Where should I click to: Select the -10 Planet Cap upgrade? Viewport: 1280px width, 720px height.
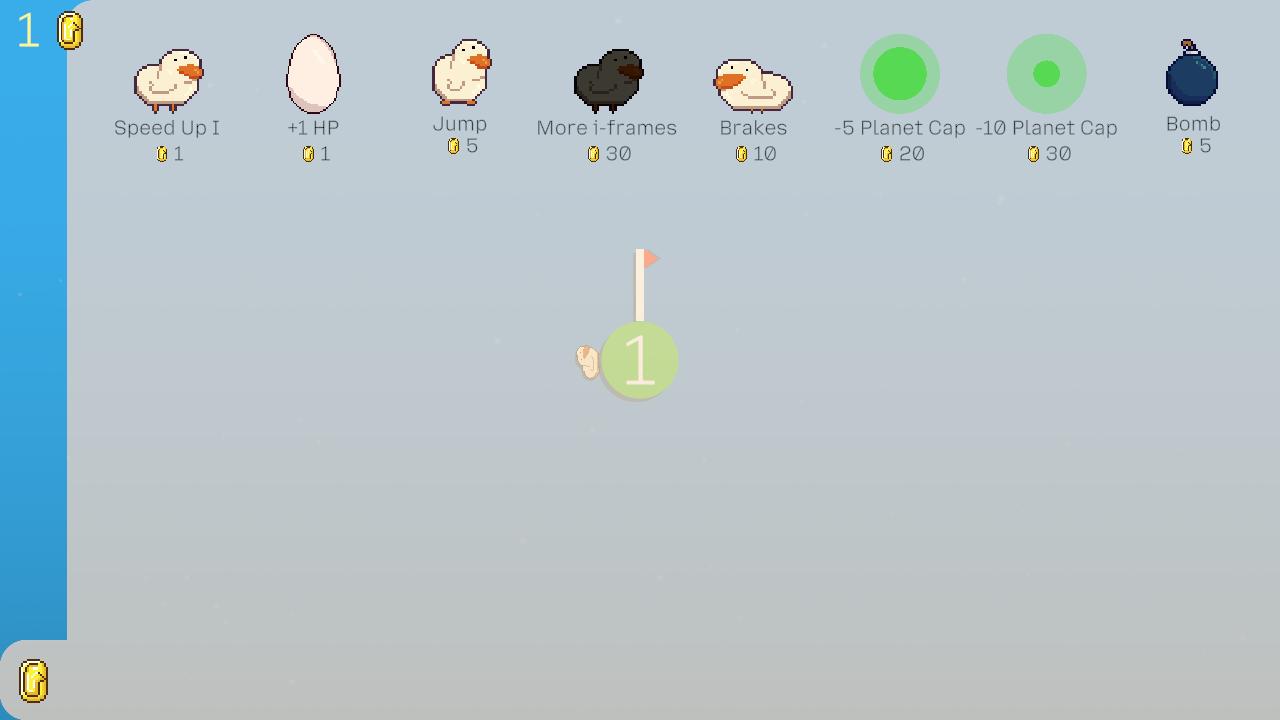tap(1046, 74)
